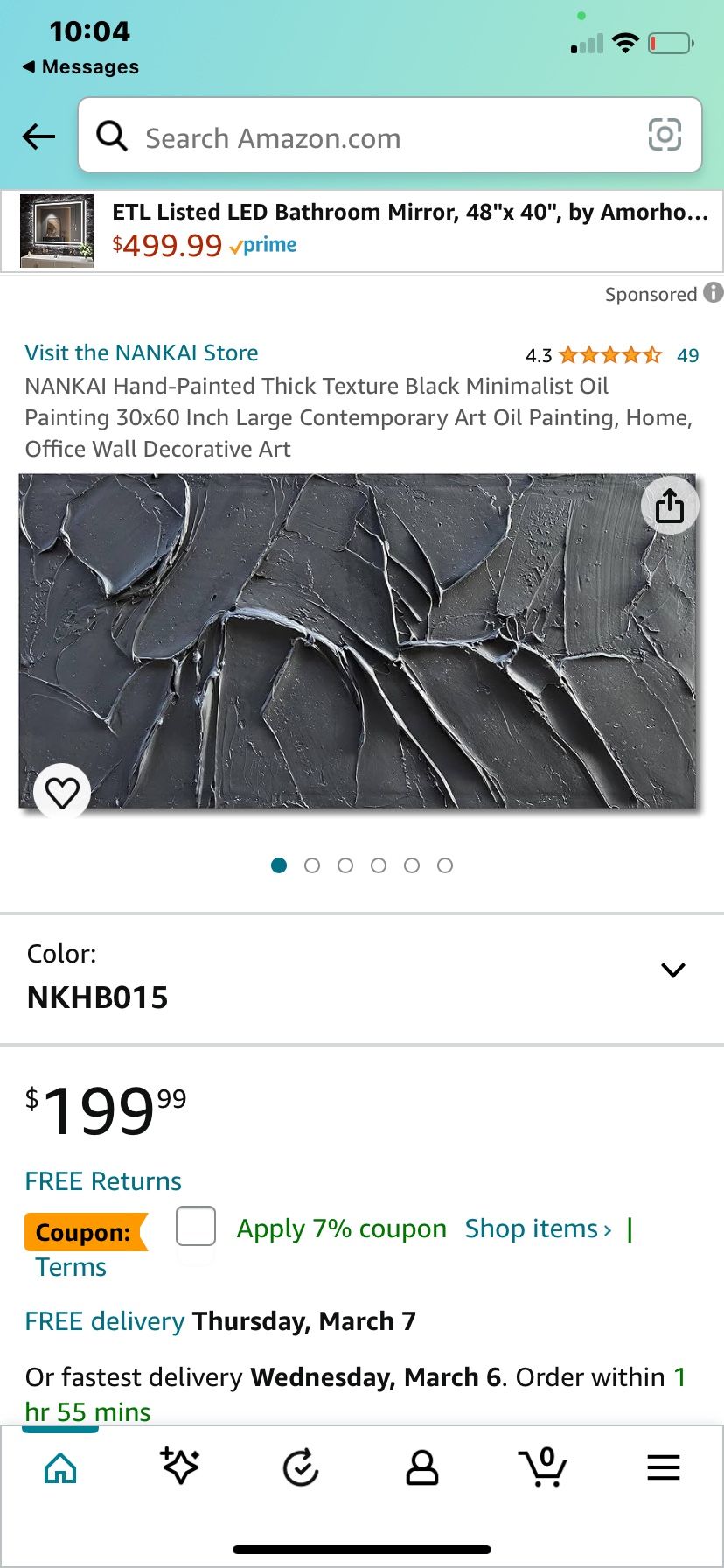Screen dimensions: 724x1568
Task: Open the coupon Terms link
Action: coord(69,1266)
